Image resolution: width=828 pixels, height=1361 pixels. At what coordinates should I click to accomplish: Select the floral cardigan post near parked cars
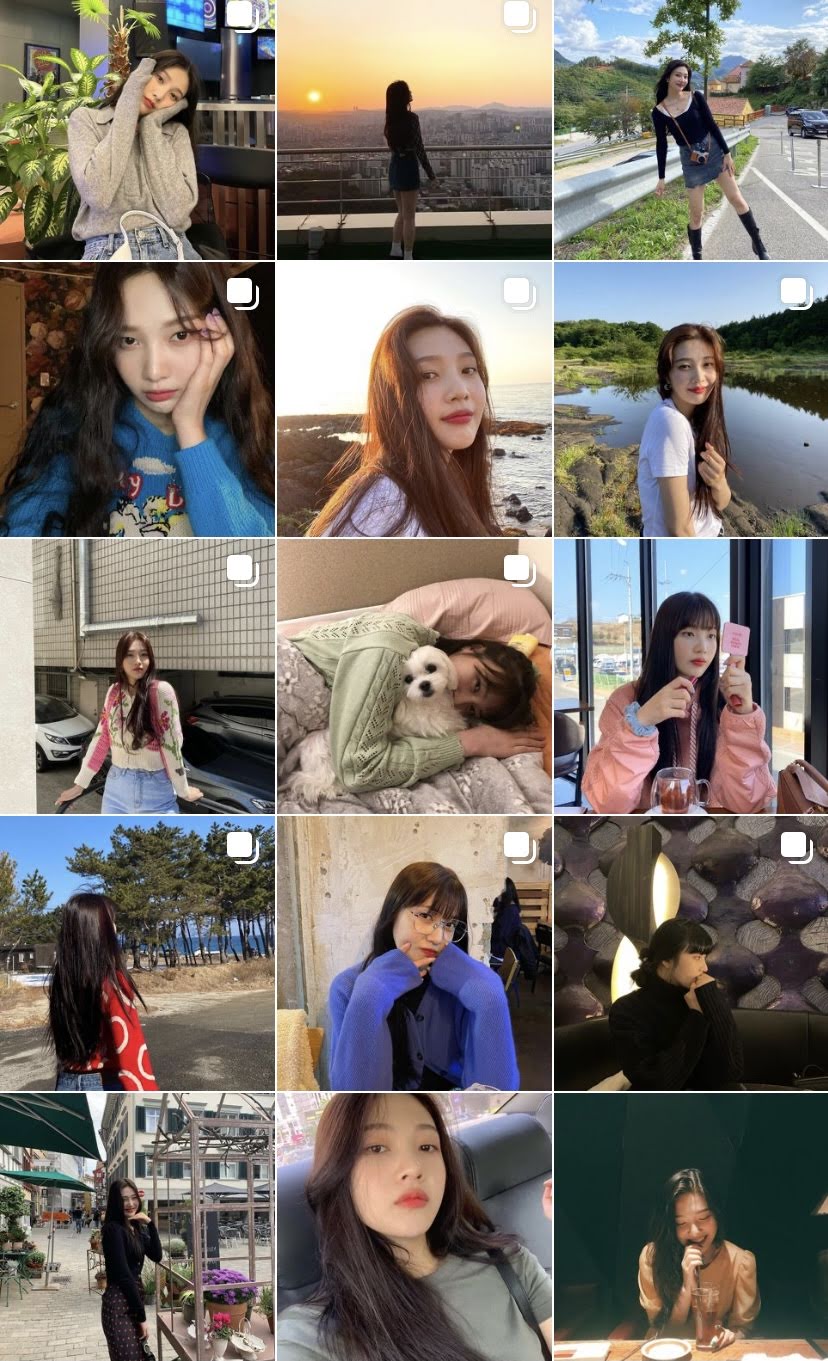(x=137, y=677)
